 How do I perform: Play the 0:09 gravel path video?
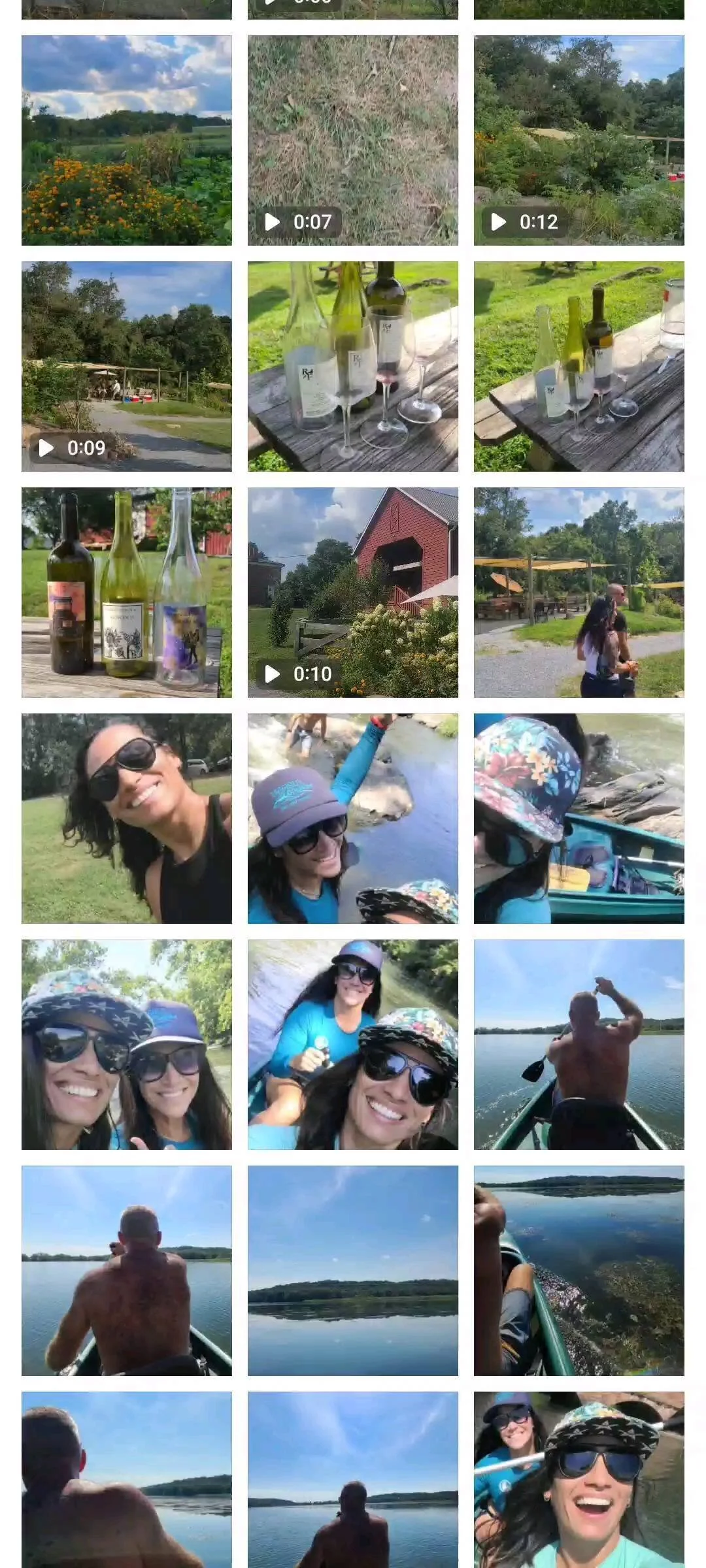coord(126,367)
